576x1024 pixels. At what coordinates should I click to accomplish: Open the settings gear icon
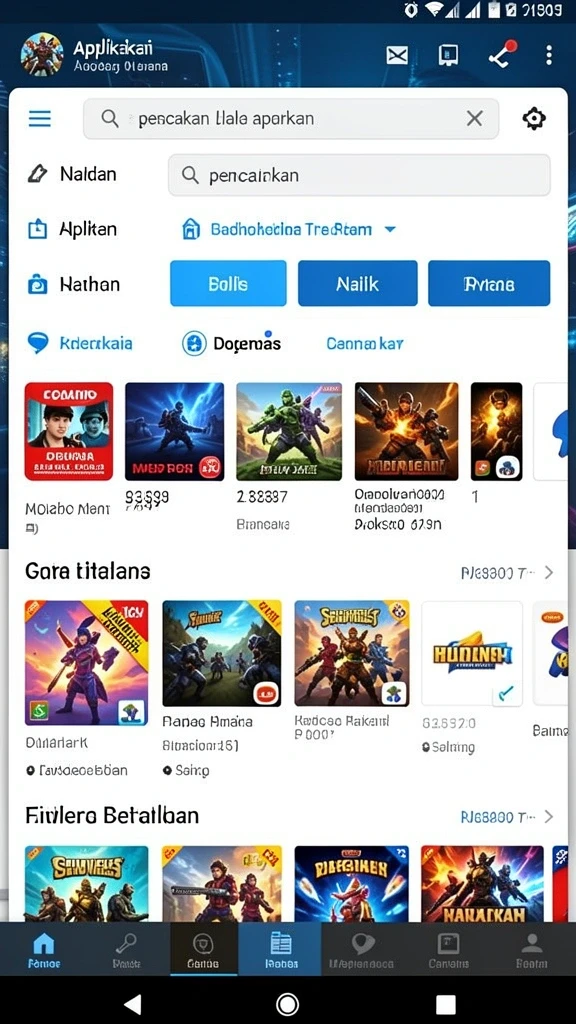click(x=534, y=118)
